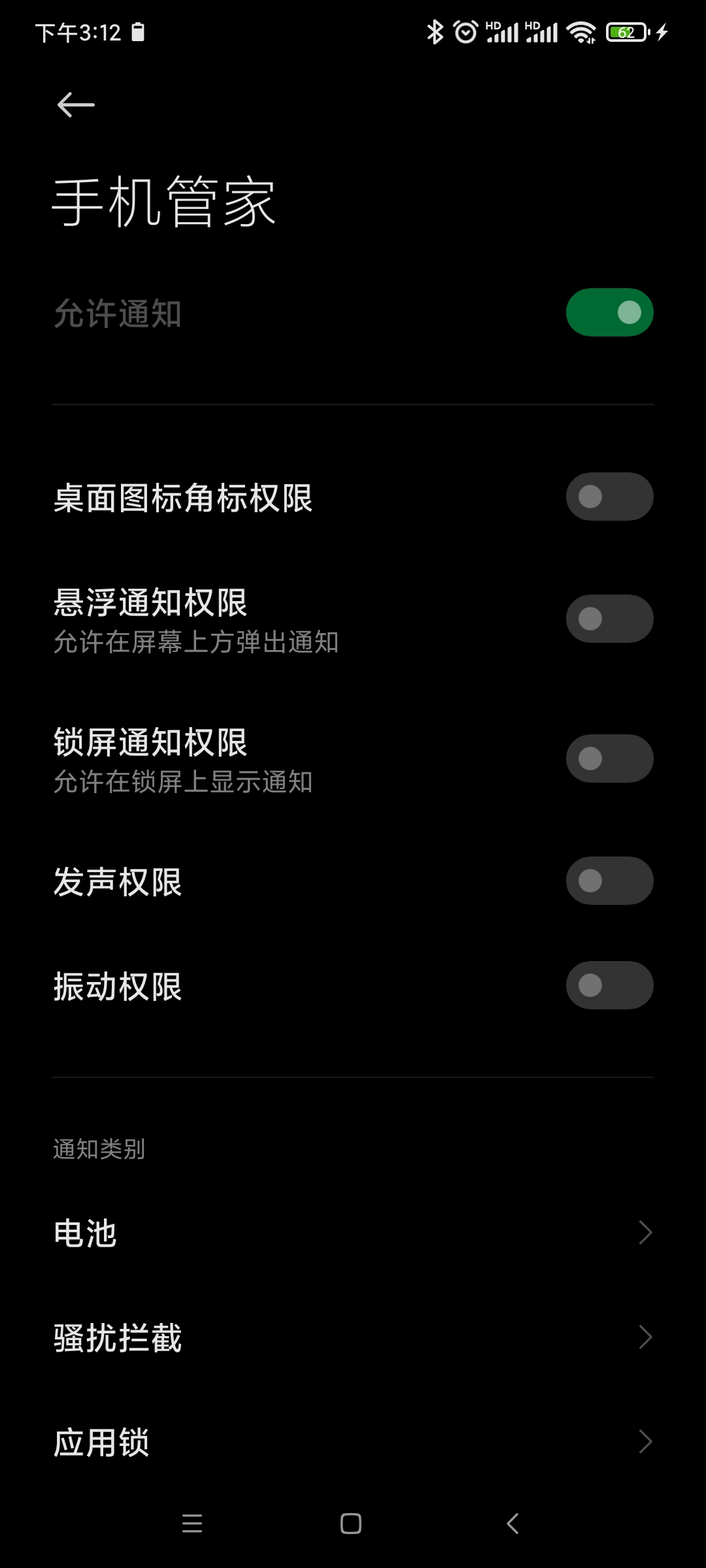Open the 电池 notification category
The width and height of the screenshot is (706, 1568).
tap(353, 1233)
